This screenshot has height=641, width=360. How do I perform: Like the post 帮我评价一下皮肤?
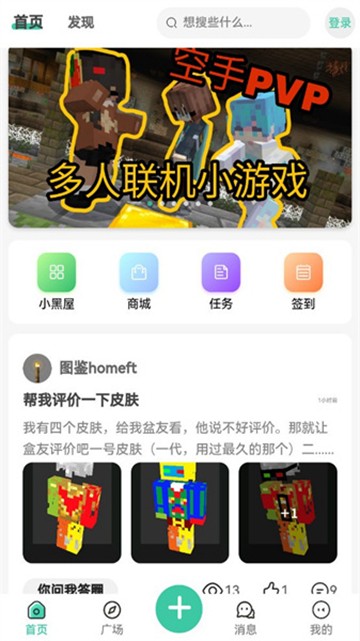pyautogui.click(x=275, y=589)
